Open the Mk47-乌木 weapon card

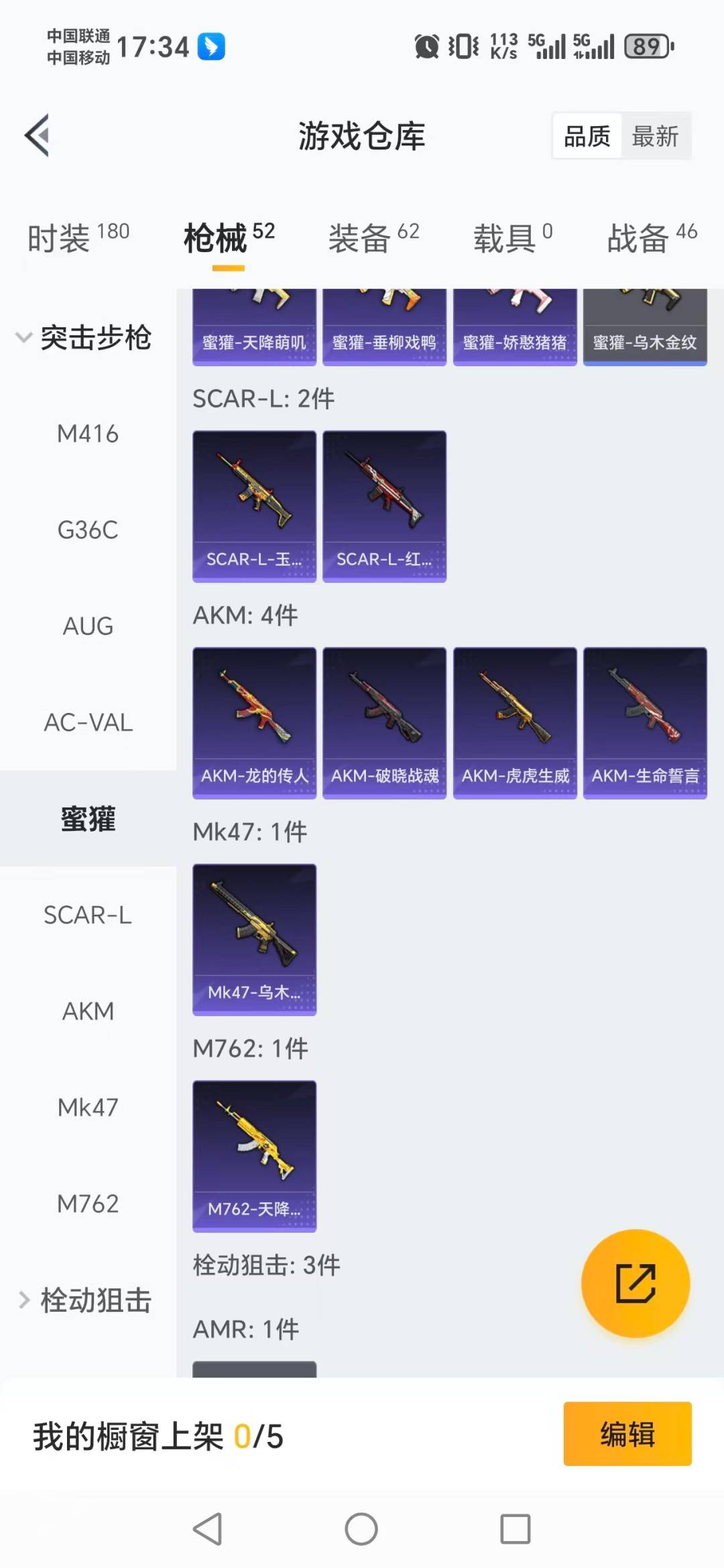tap(254, 938)
